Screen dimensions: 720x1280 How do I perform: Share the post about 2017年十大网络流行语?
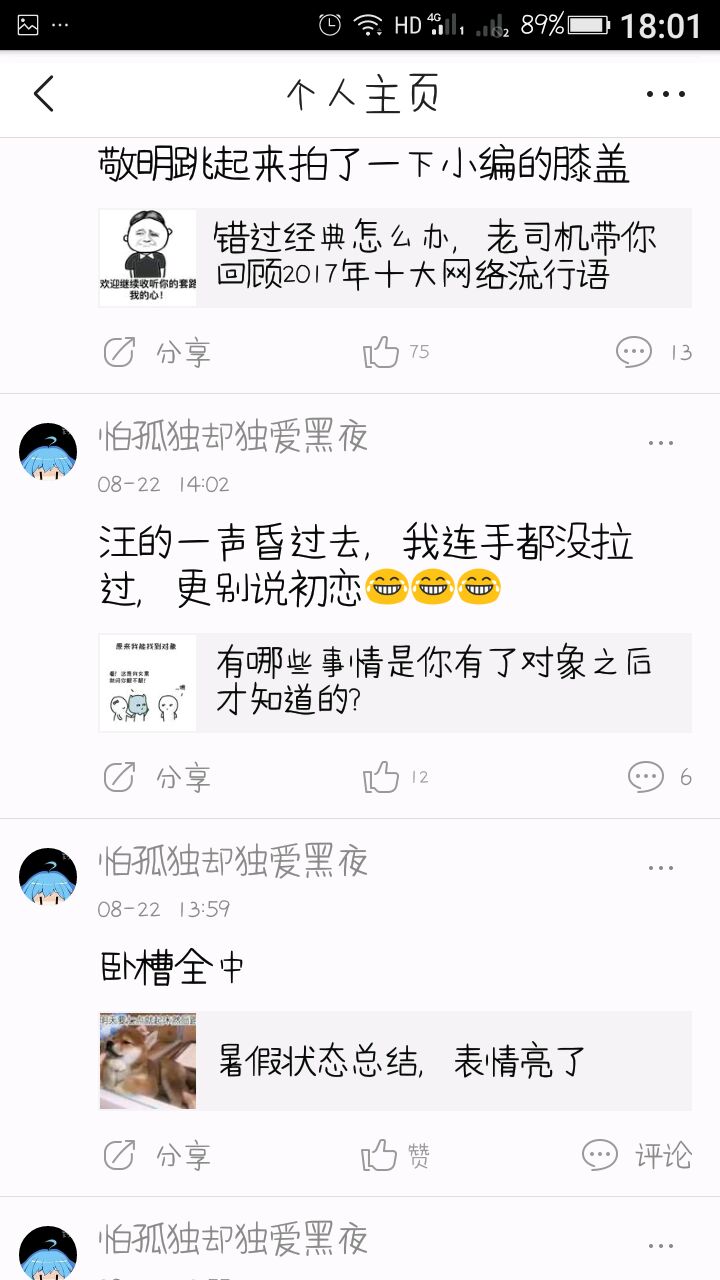tap(157, 352)
